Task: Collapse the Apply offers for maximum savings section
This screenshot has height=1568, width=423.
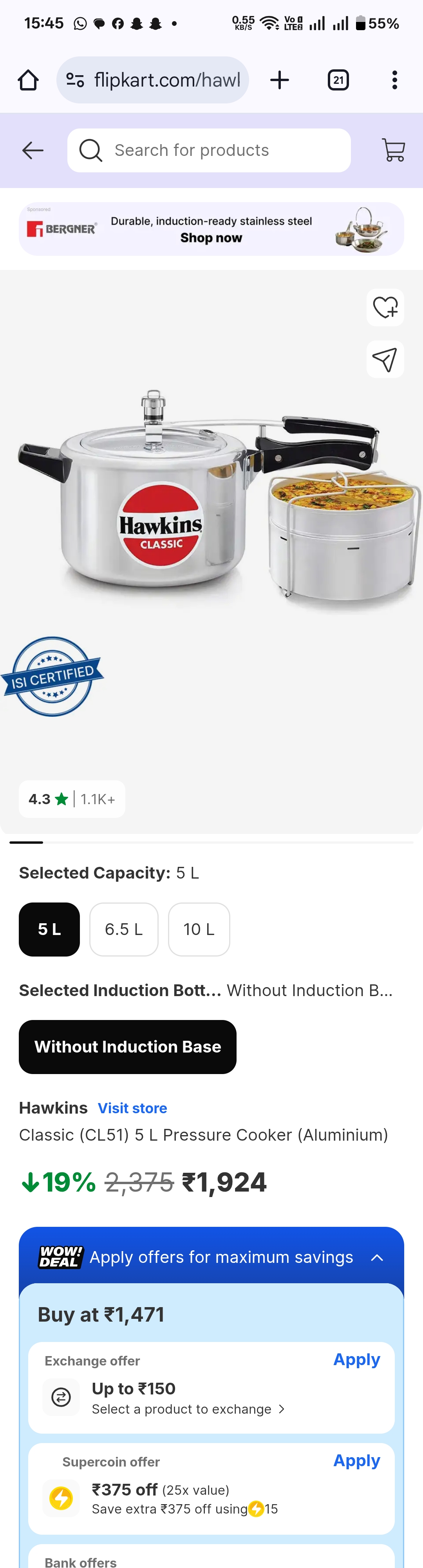Action: tap(377, 1257)
